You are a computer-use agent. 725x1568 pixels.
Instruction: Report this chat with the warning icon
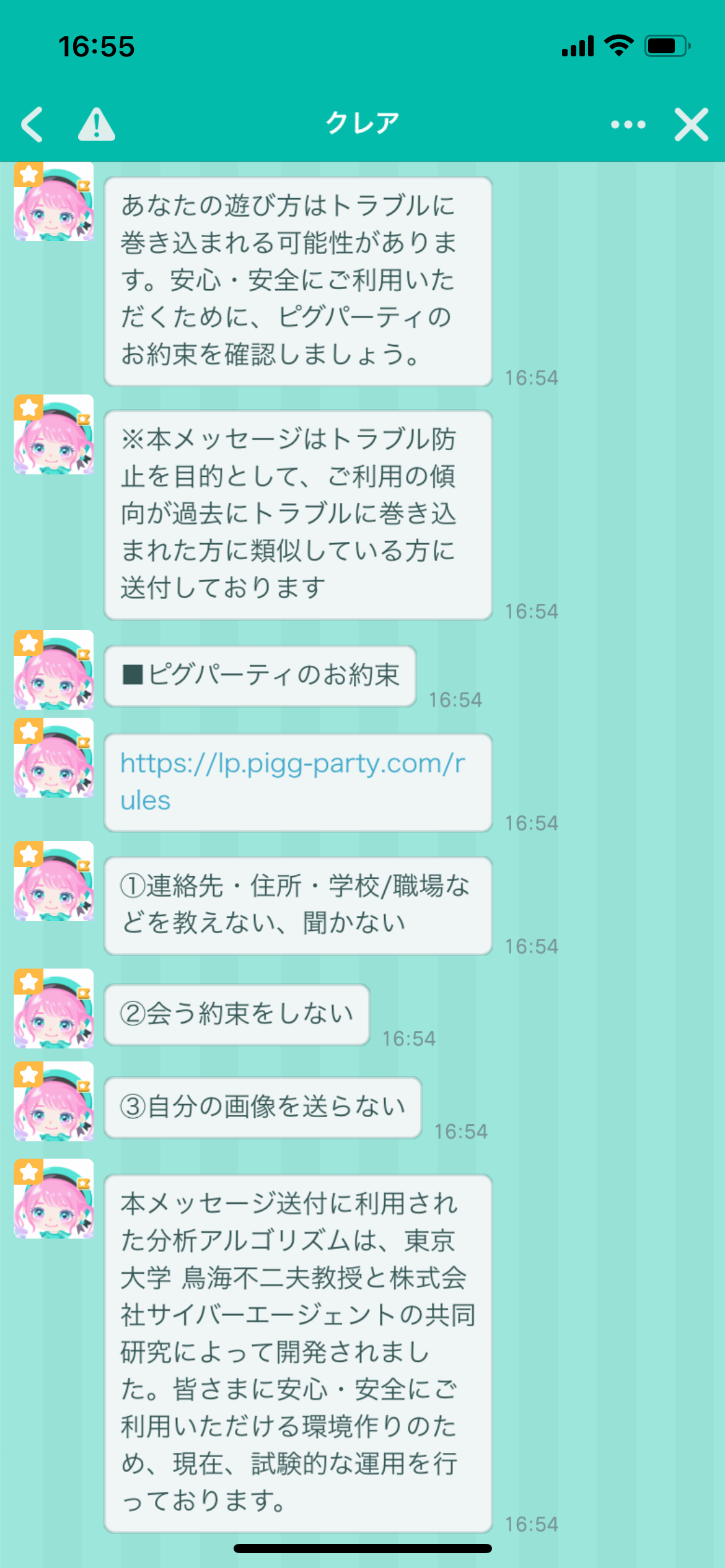[x=97, y=124]
